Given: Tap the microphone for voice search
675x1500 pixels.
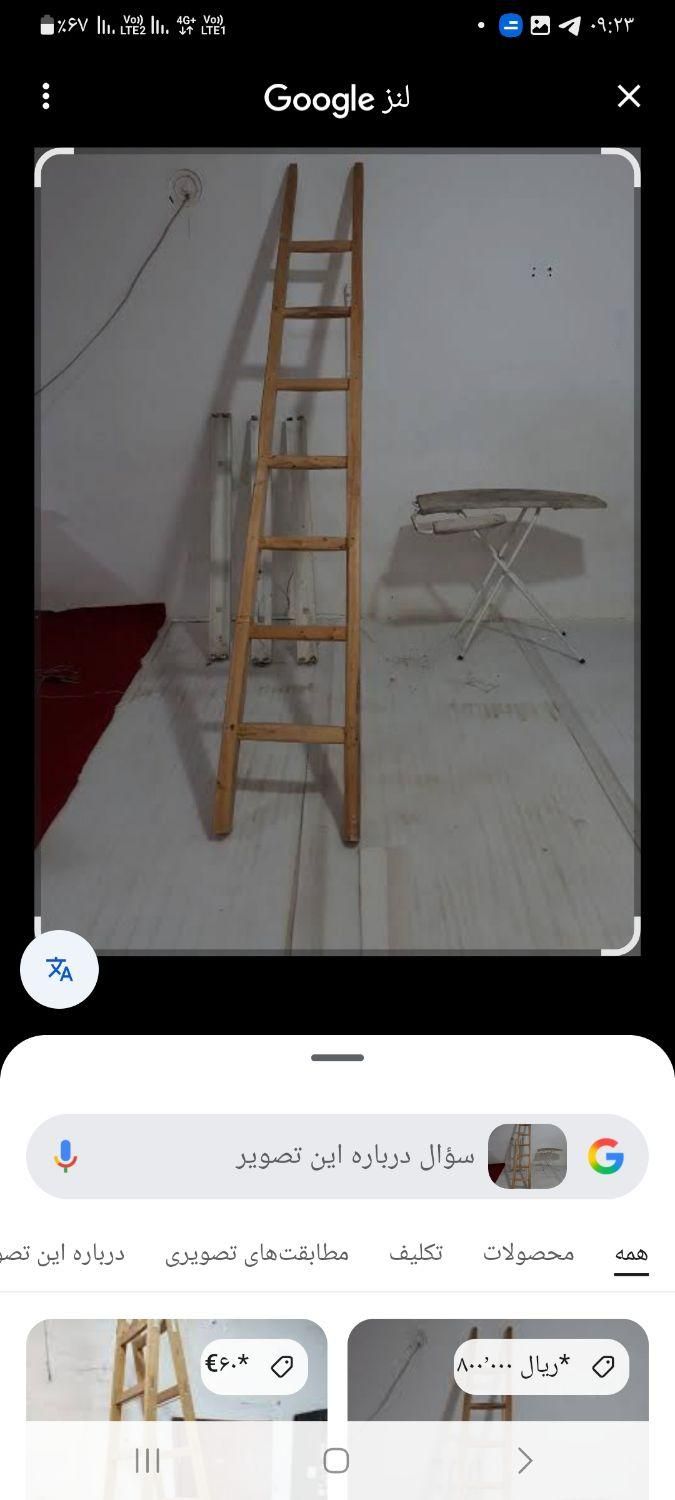Looking at the screenshot, I should pyautogui.click(x=66, y=1156).
